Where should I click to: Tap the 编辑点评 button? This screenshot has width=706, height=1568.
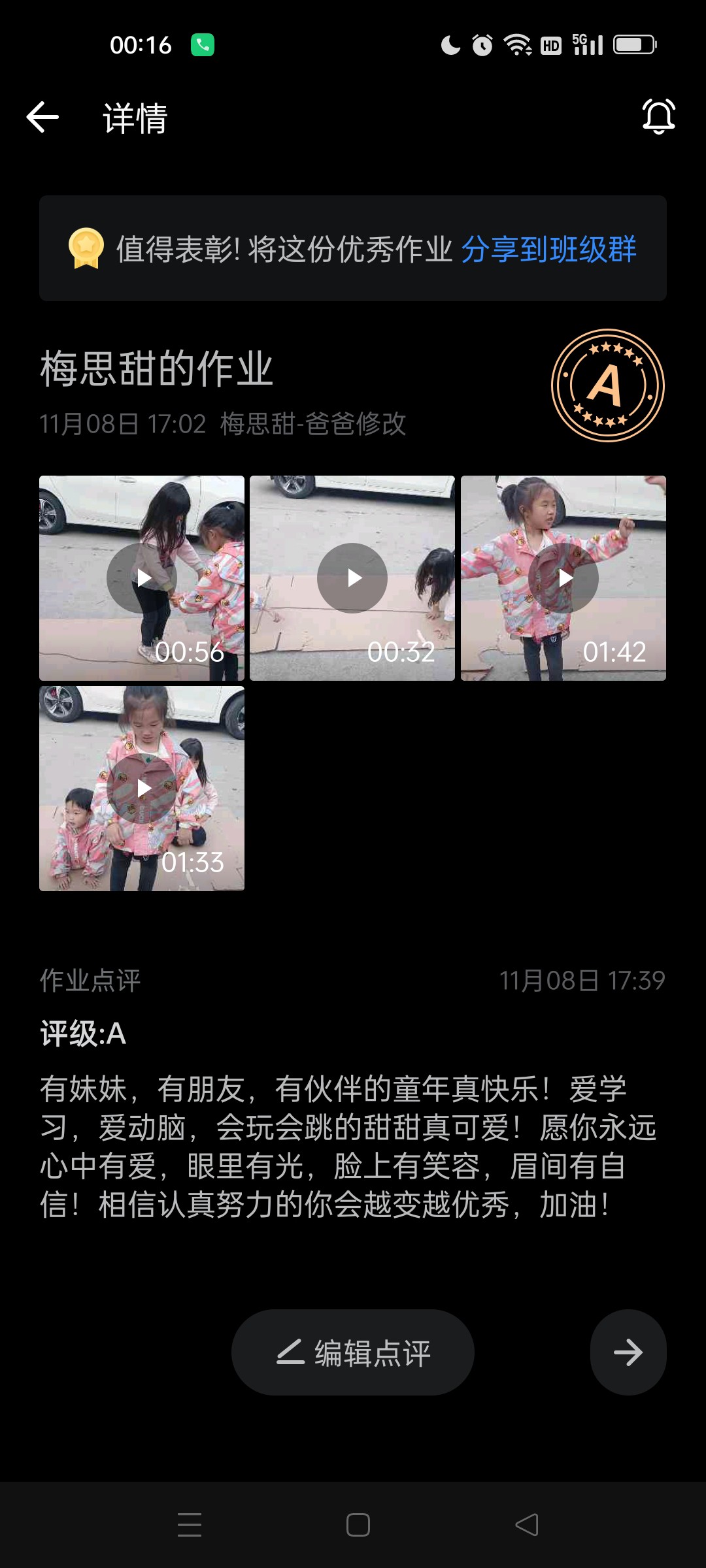[353, 1352]
